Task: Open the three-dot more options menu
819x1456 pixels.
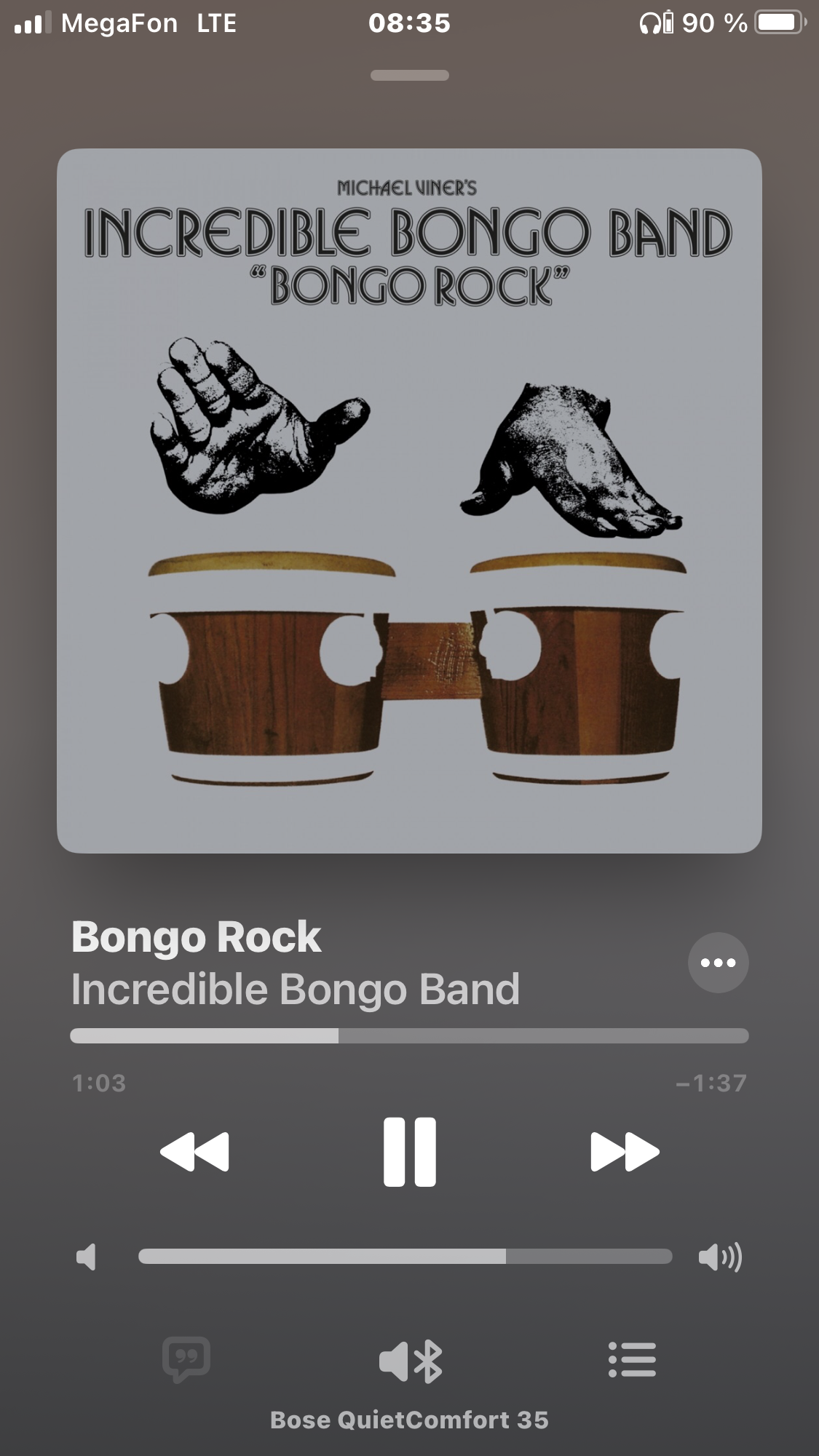Action: click(718, 963)
